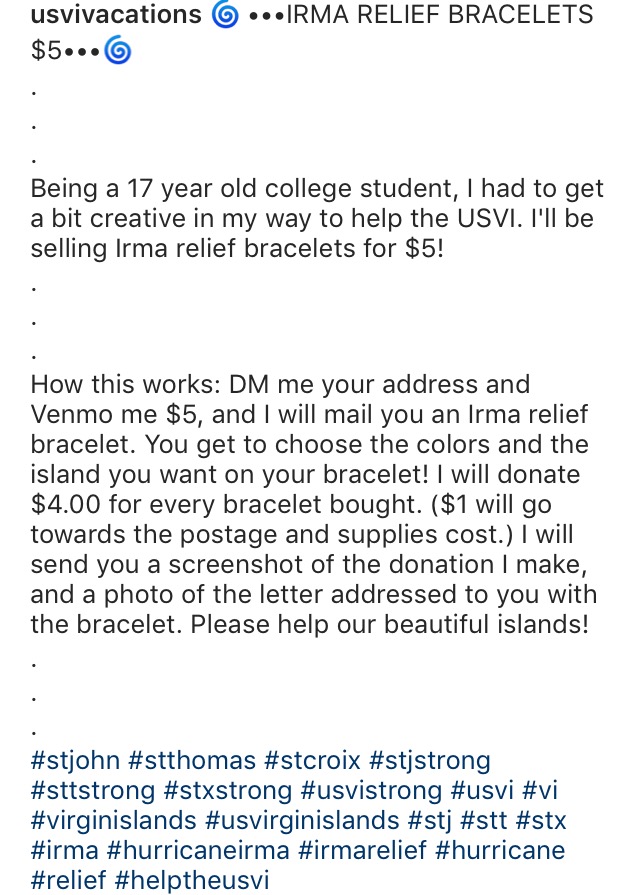Tap the #usvi hashtag
This screenshot has height=895, width=640.
(486, 790)
